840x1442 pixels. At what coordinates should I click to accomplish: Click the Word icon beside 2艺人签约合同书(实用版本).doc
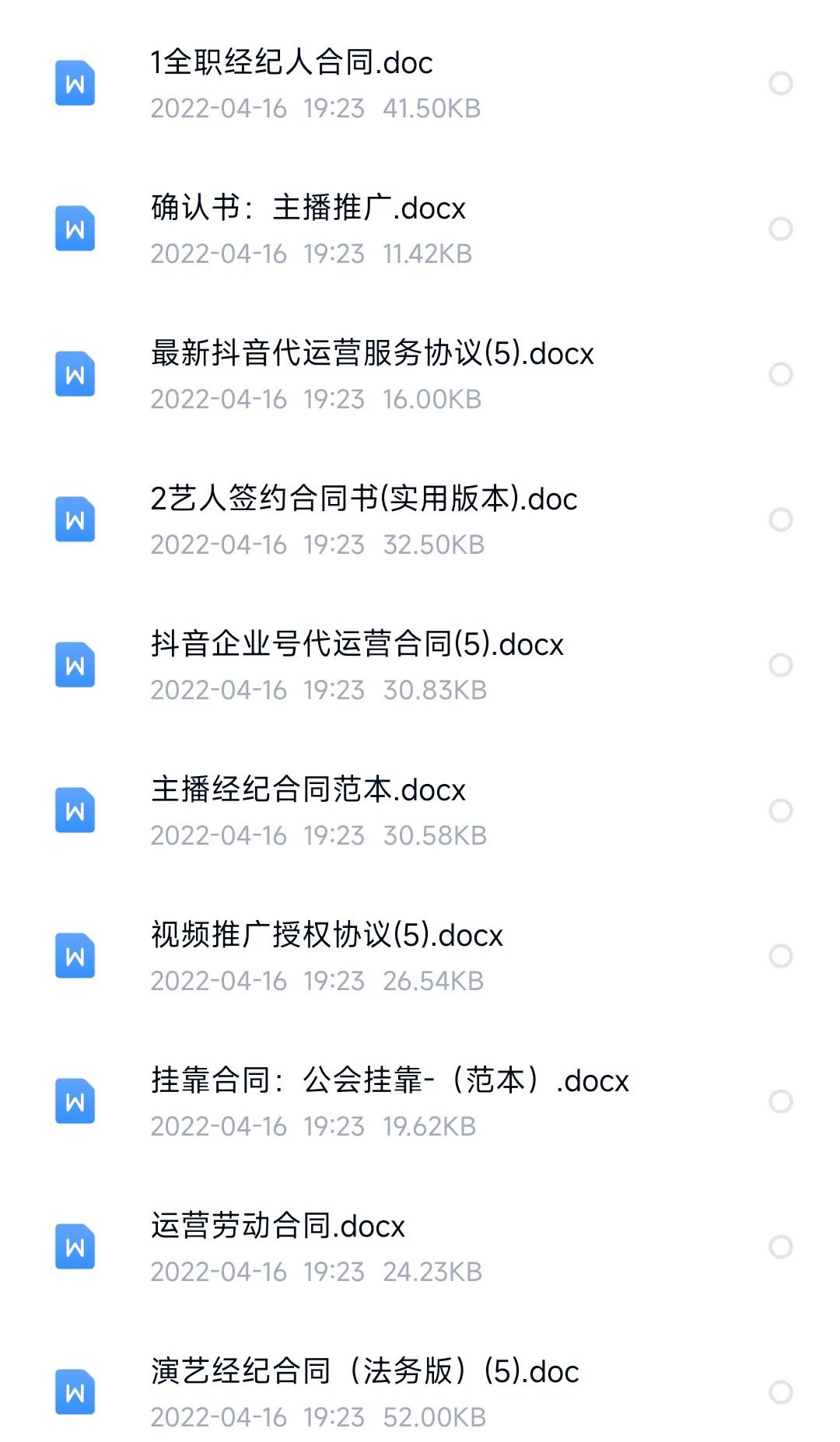(x=74, y=519)
